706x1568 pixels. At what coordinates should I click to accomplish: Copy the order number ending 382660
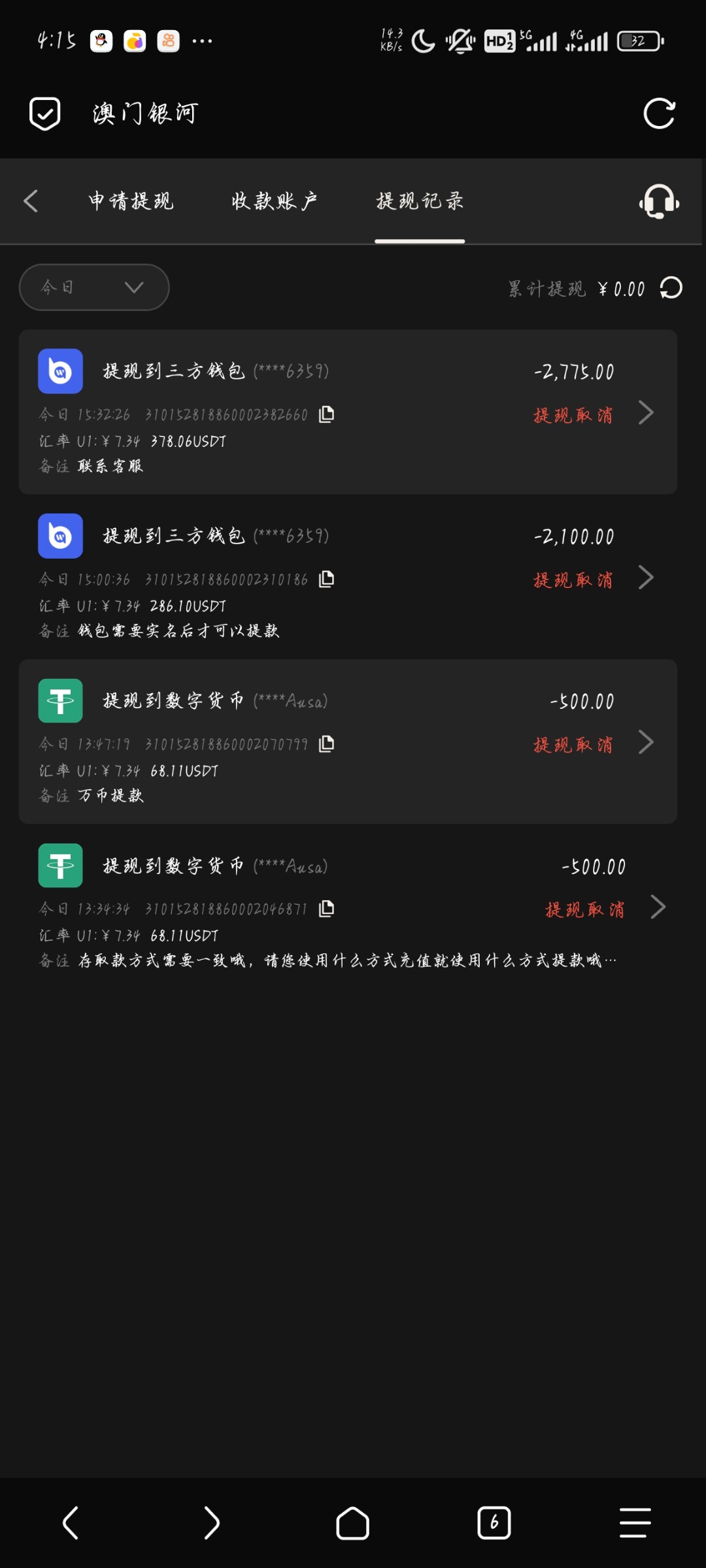point(326,414)
